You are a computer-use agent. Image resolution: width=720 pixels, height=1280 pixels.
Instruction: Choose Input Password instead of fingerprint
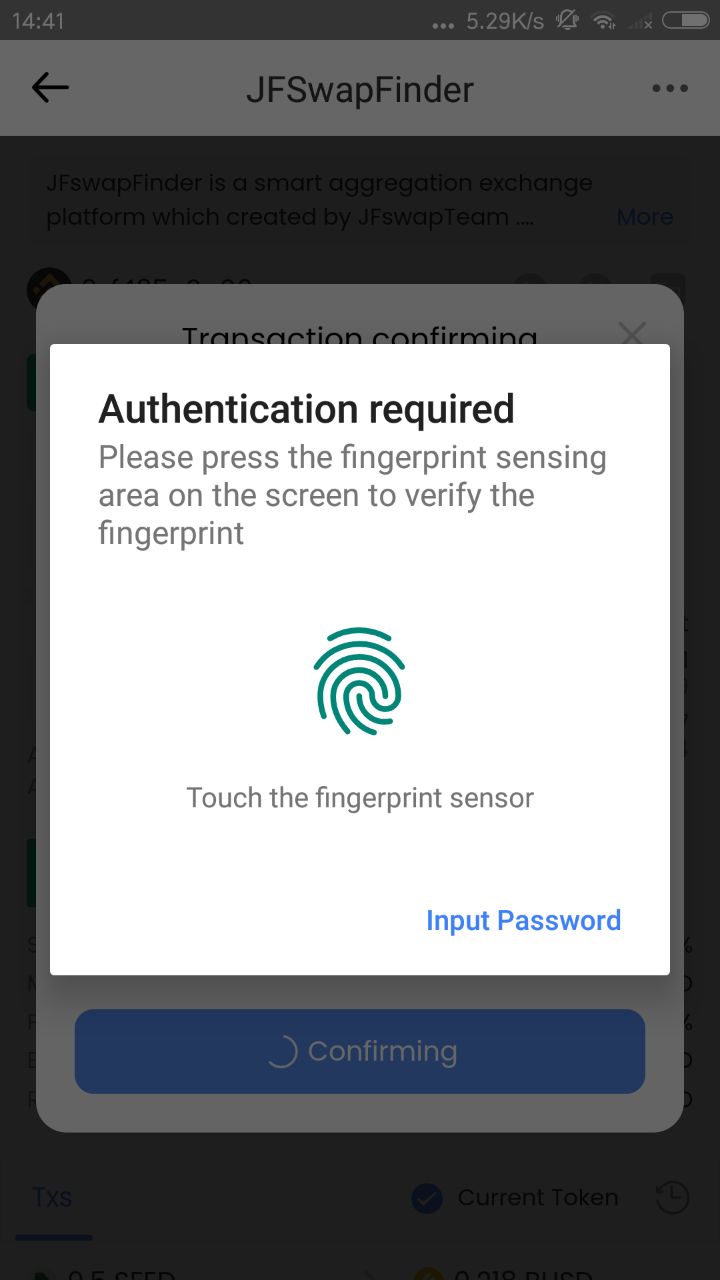click(523, 920)
